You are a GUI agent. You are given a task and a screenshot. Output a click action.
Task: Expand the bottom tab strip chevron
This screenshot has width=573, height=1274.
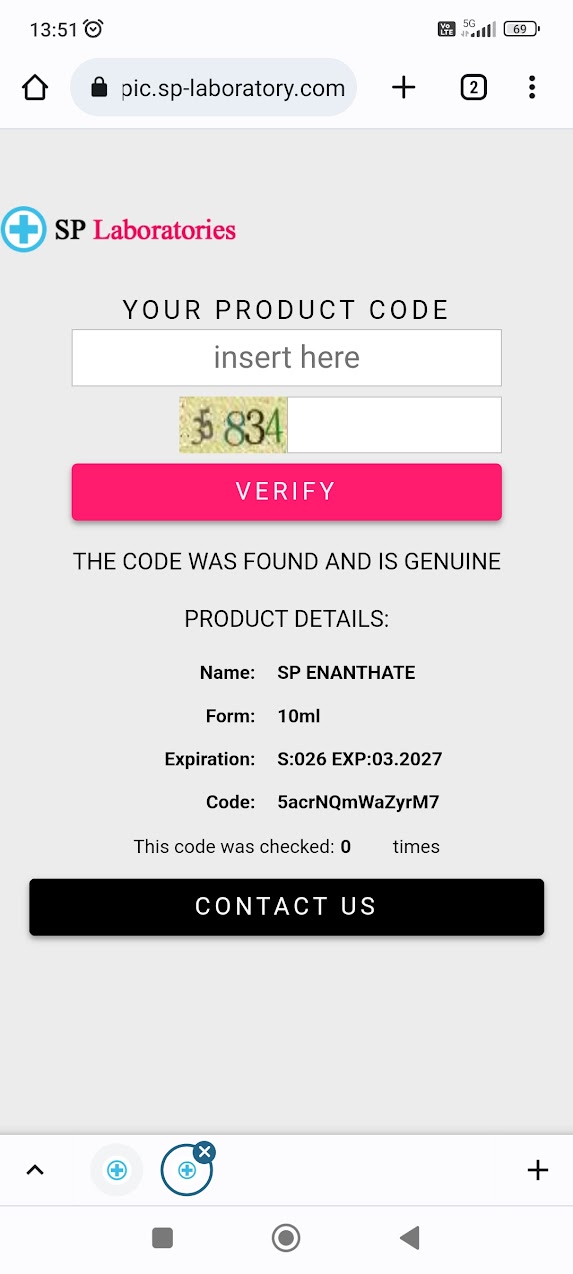click(x=35, y=1170)
